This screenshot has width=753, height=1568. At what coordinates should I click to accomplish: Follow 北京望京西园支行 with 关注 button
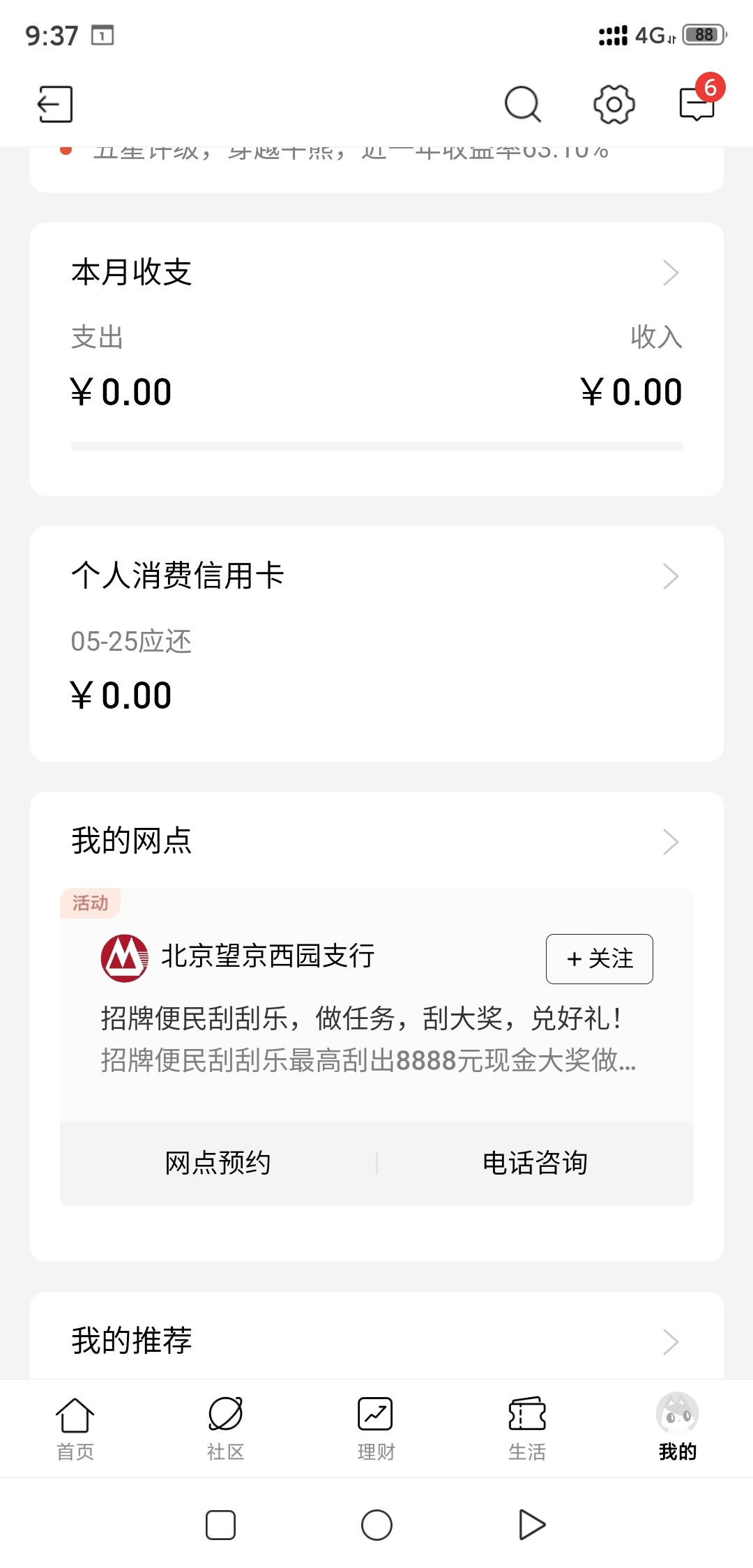(x=600, y=959)
